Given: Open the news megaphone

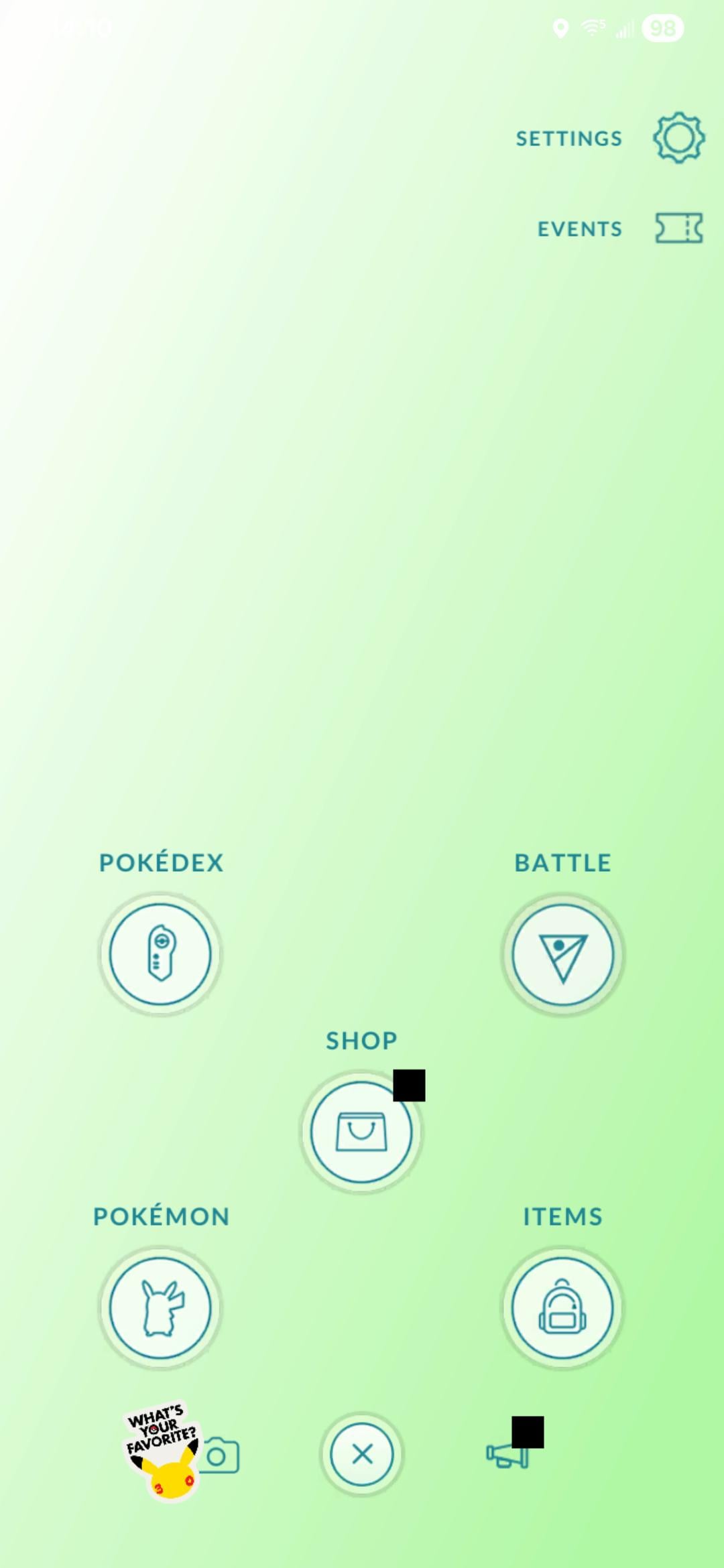Looking at the screenshot, I should [506, 1455].
